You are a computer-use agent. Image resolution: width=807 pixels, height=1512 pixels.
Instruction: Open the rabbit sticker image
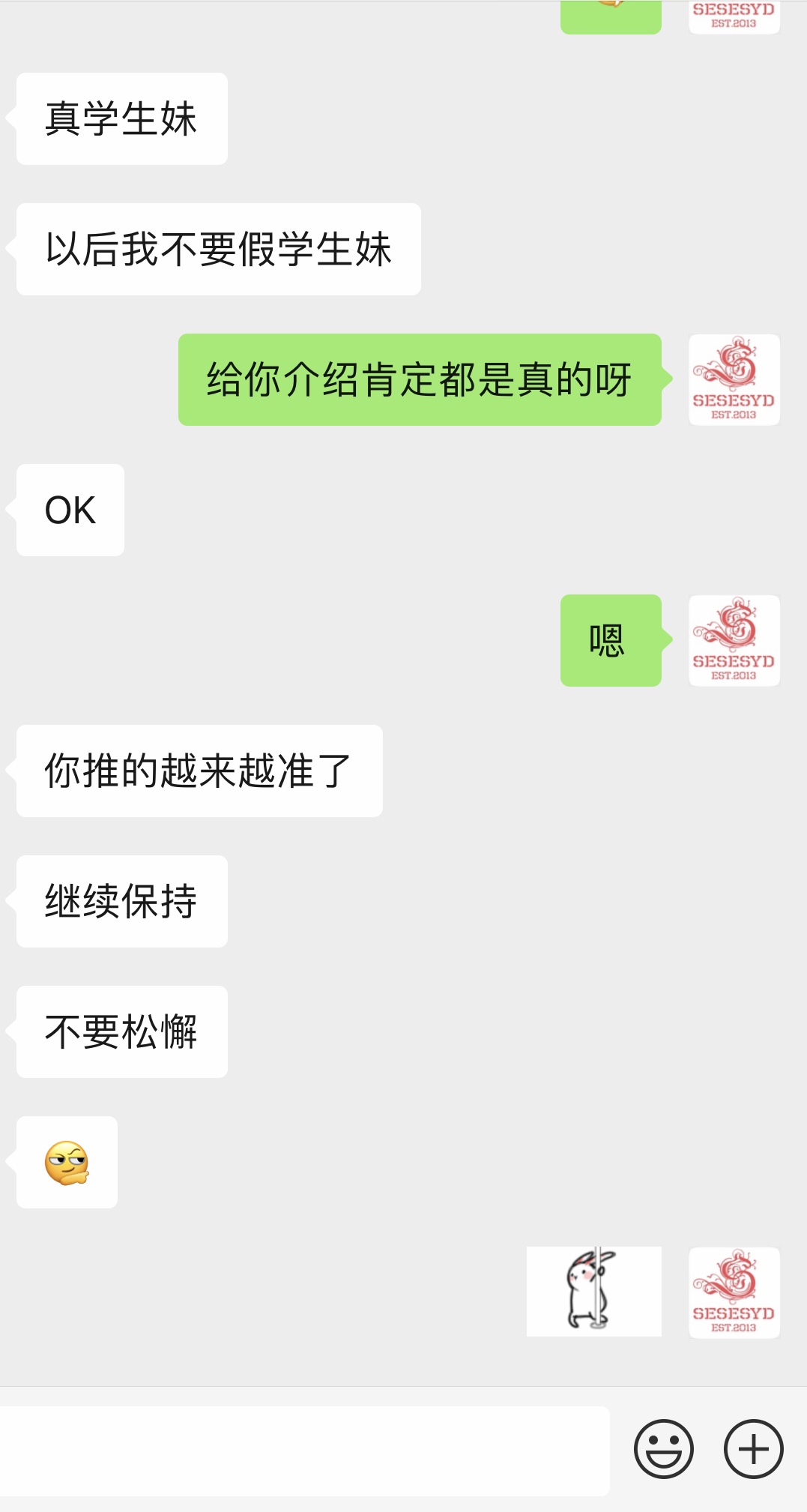593,1291
